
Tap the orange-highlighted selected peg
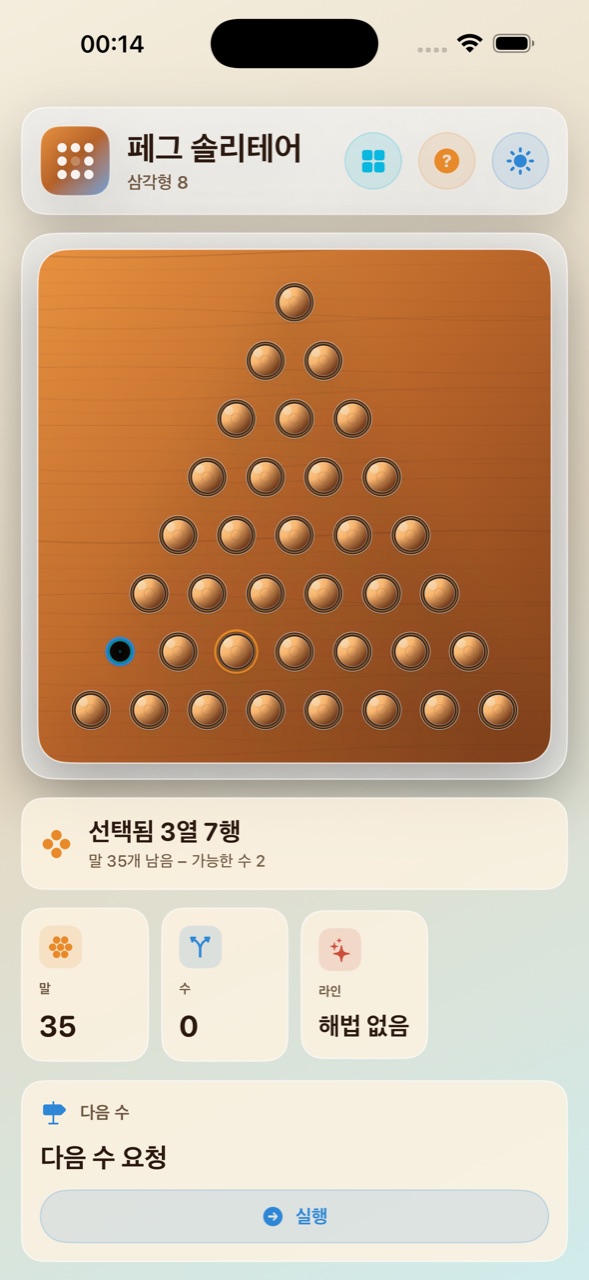pos(236,652)
